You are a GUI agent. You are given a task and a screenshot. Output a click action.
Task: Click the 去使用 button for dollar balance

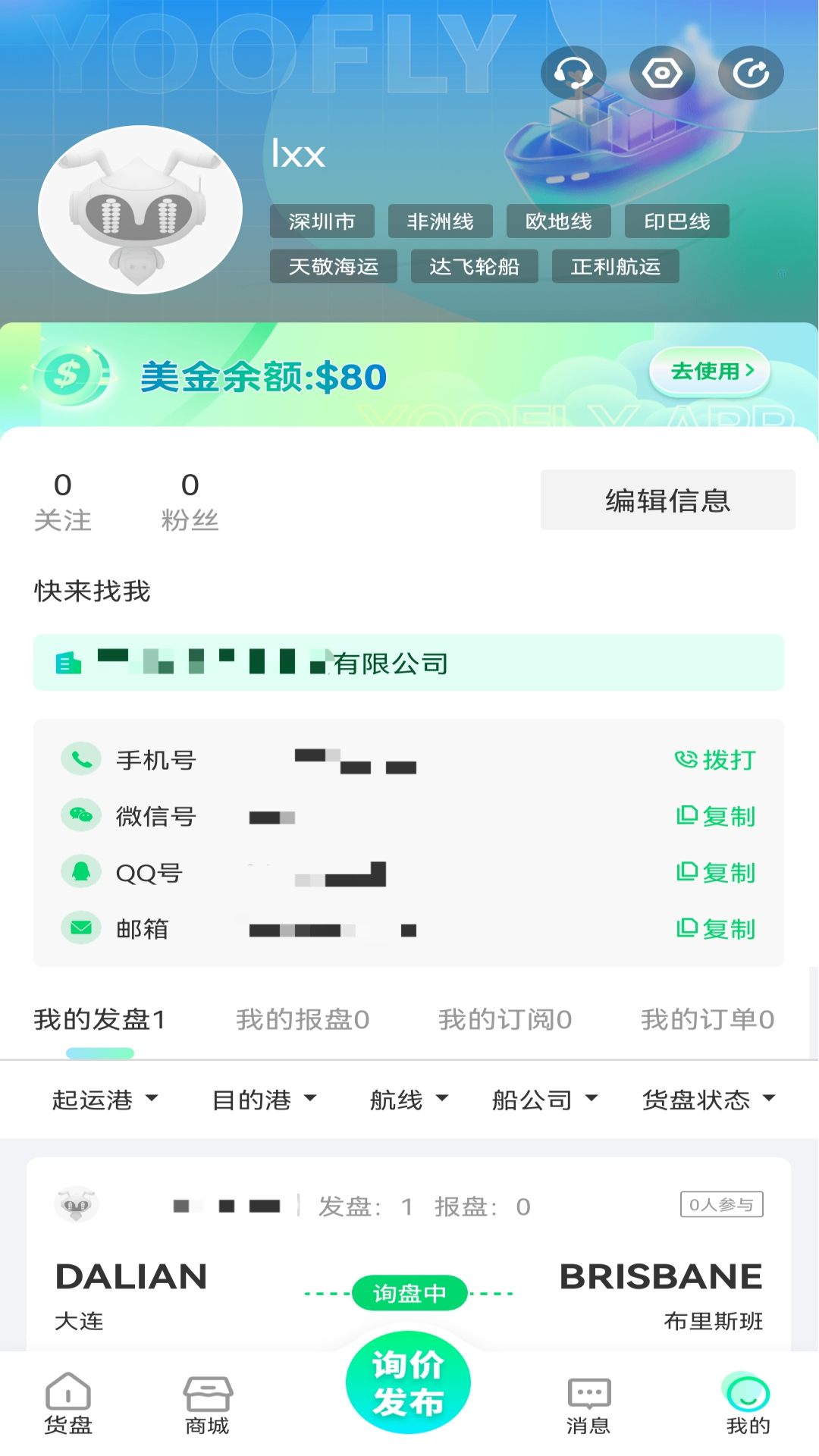pyautogui.click(x=710, y=372)
